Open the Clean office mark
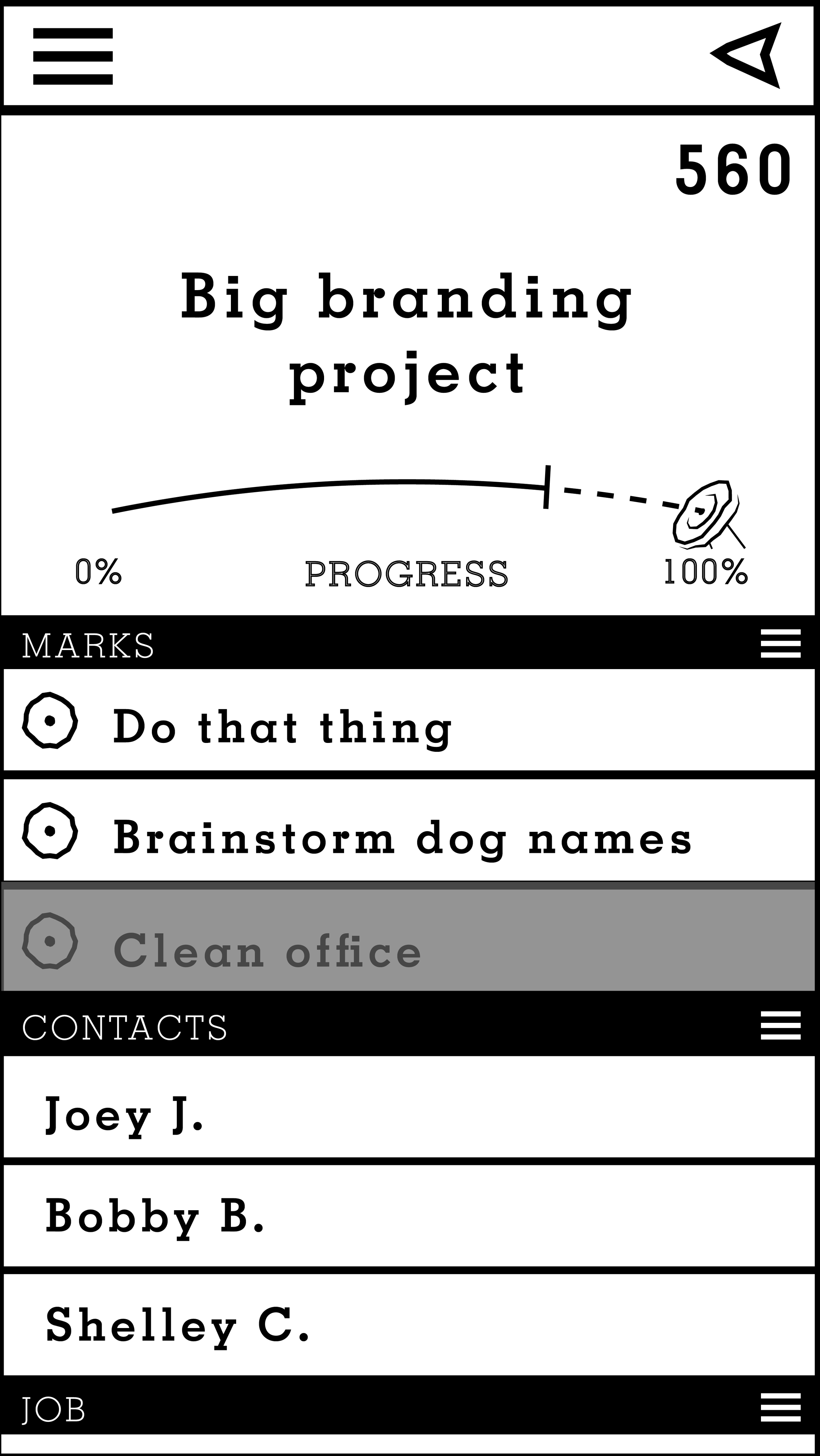 410,940
